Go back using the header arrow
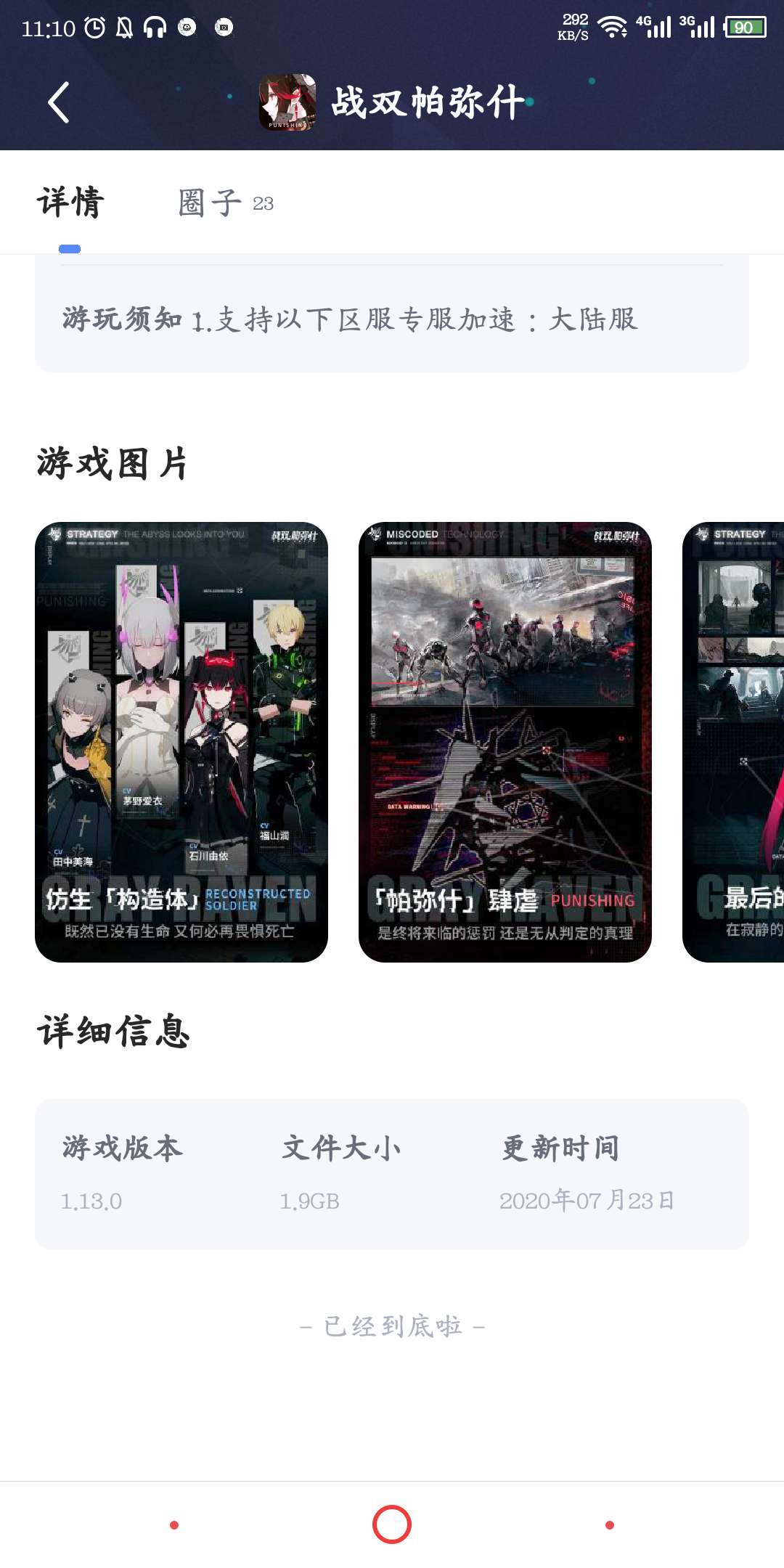 (60, 102)
